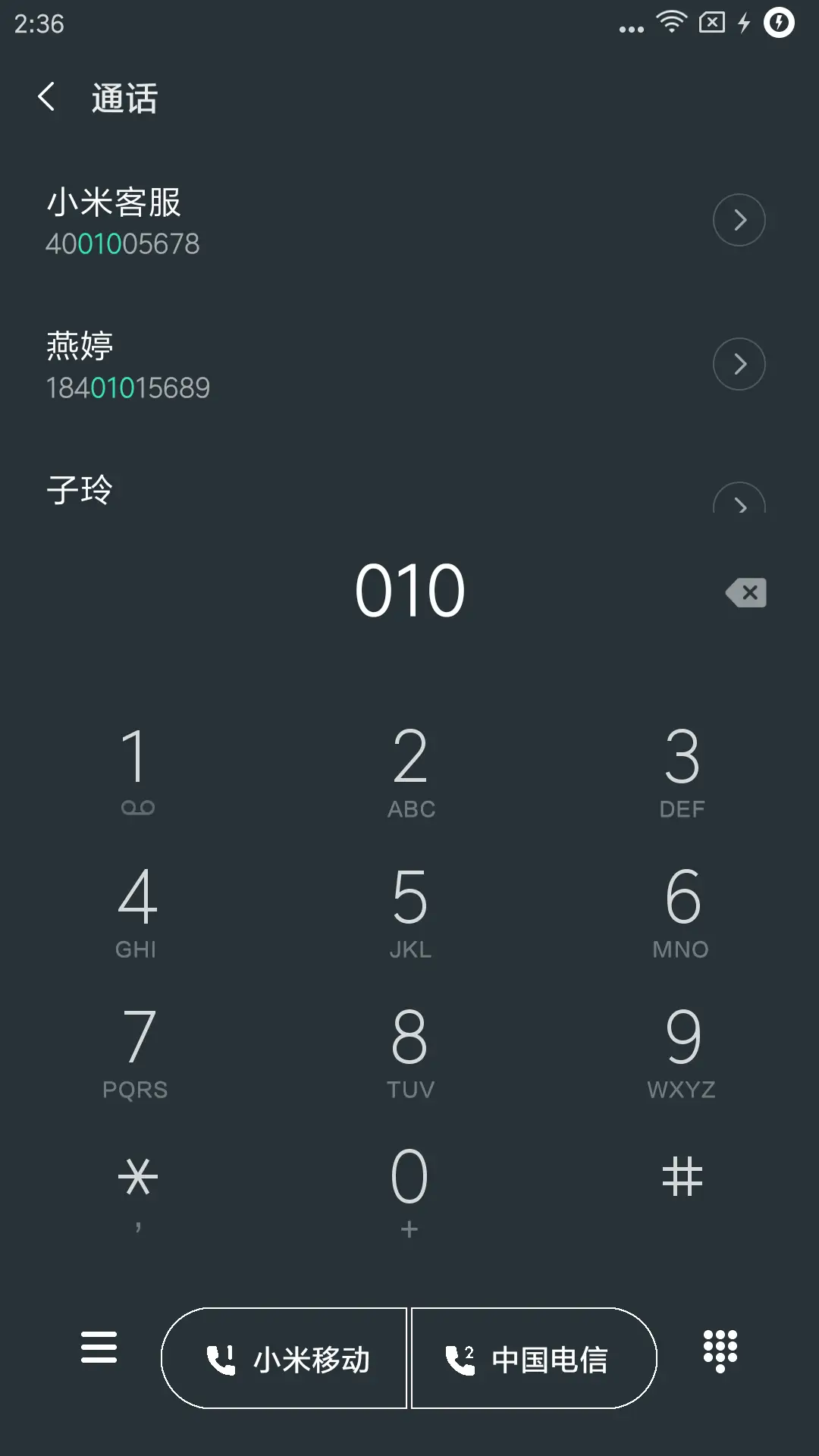Screen dimensions: 819x1456
Task: Tap the 6 MNO key
Action: [x=682, y=910]
